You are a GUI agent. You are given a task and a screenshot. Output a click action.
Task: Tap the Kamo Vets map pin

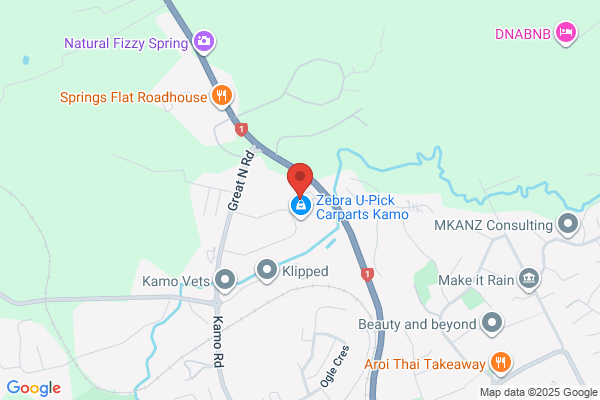click(225, 280)
